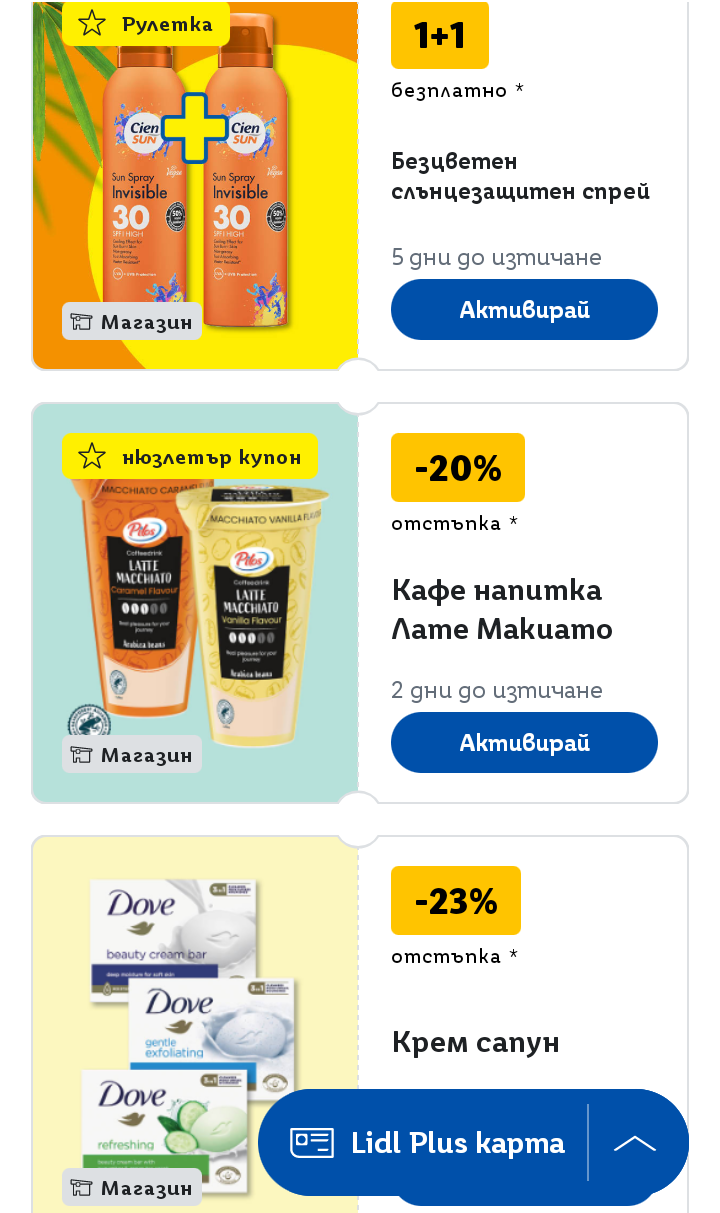Open the Latte Macchiato coupon image
Image resolution: width=720 pixels, height=1213 pixels.
(196, 603)
